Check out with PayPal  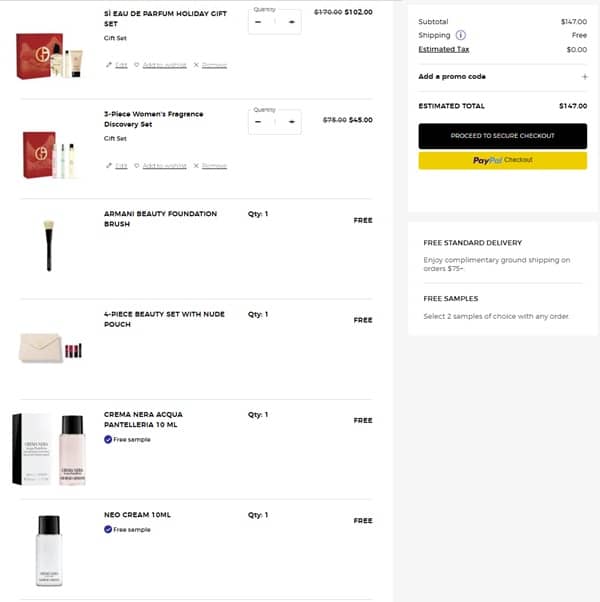[502, 160]
